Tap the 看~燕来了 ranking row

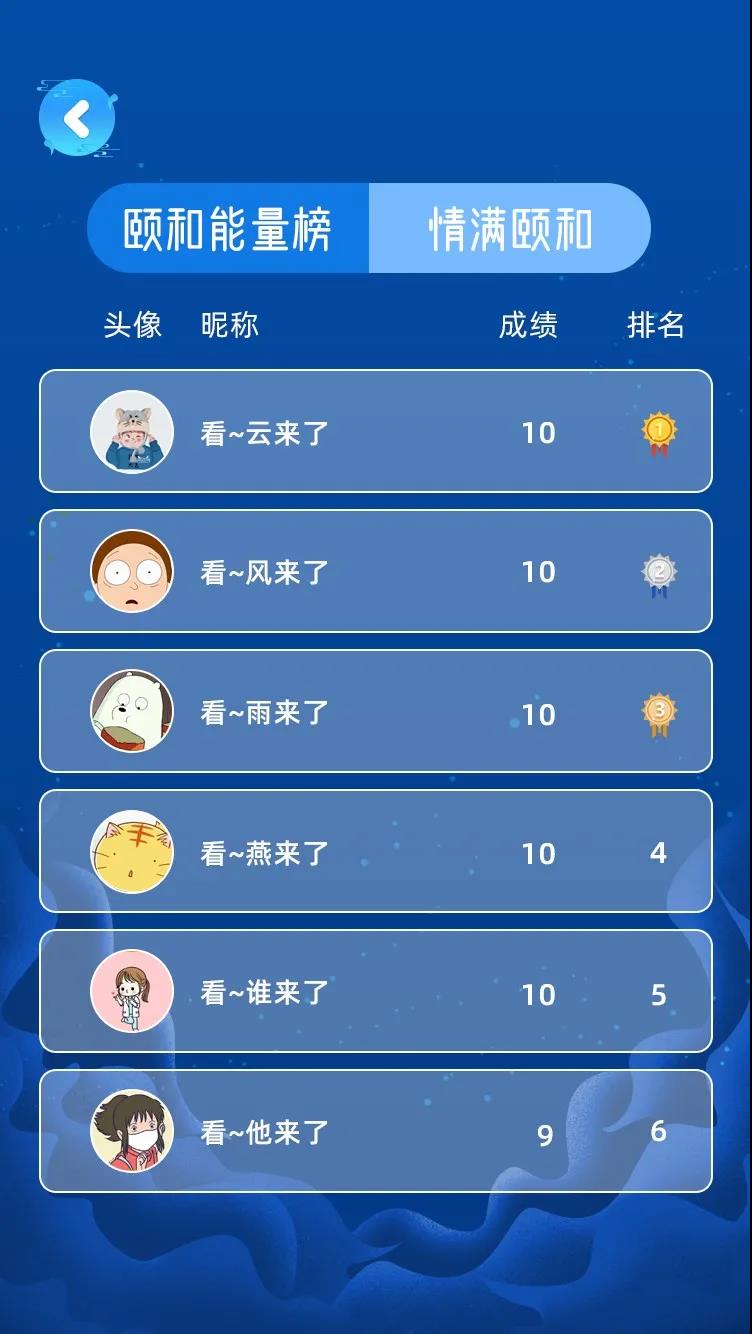coord(376,851)
